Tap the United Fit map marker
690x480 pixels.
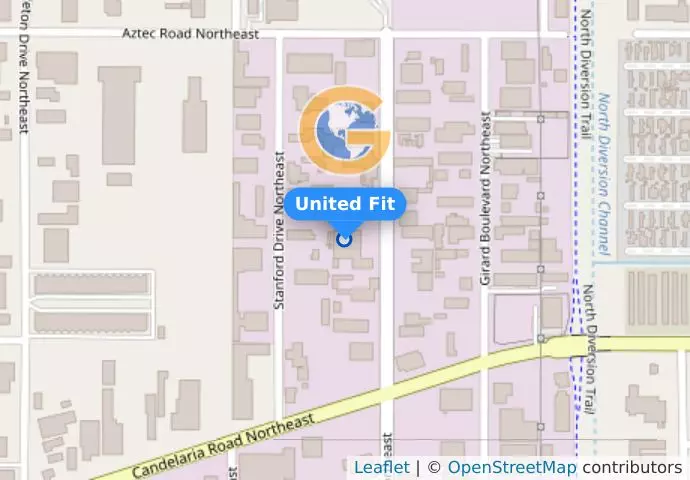coord(345,239)
